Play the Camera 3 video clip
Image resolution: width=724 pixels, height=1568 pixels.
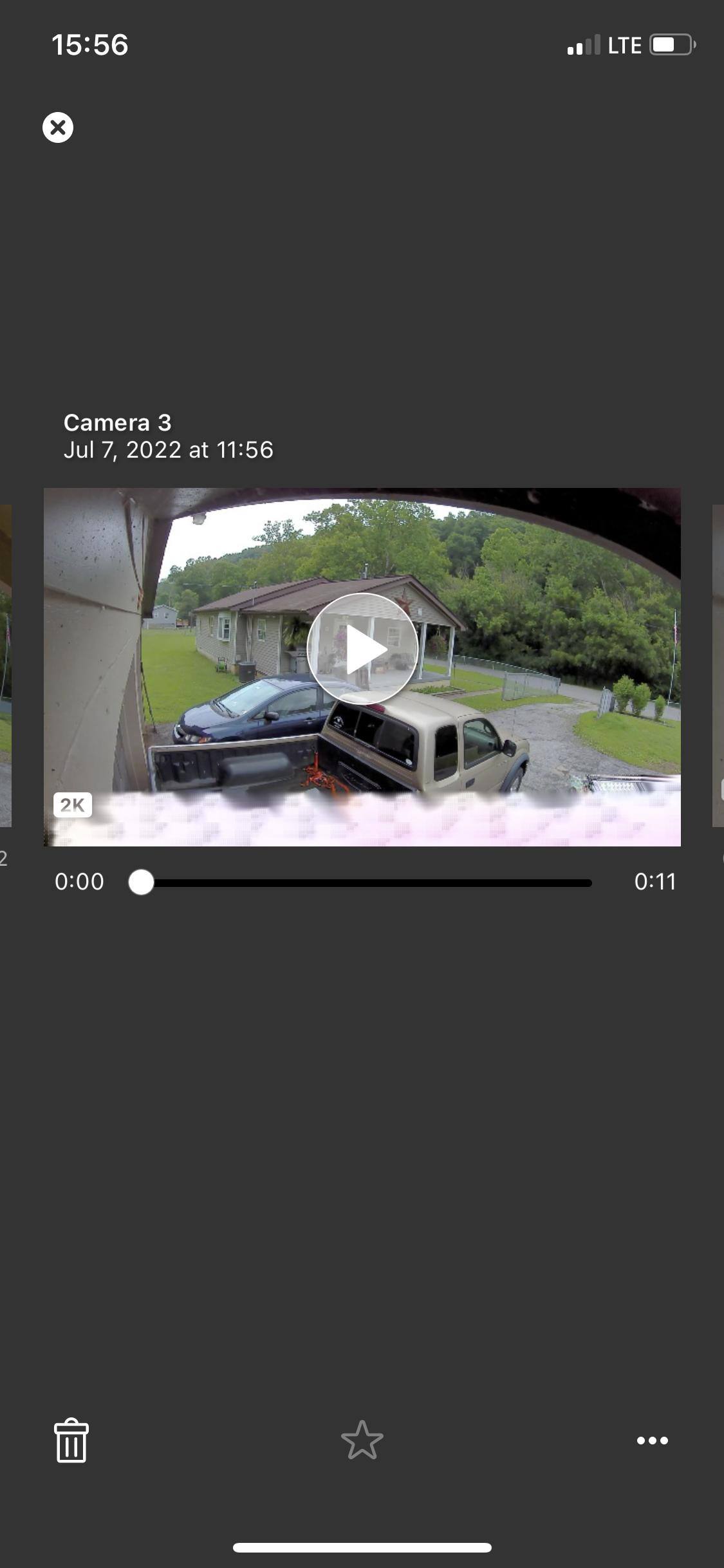click(362, 649)
